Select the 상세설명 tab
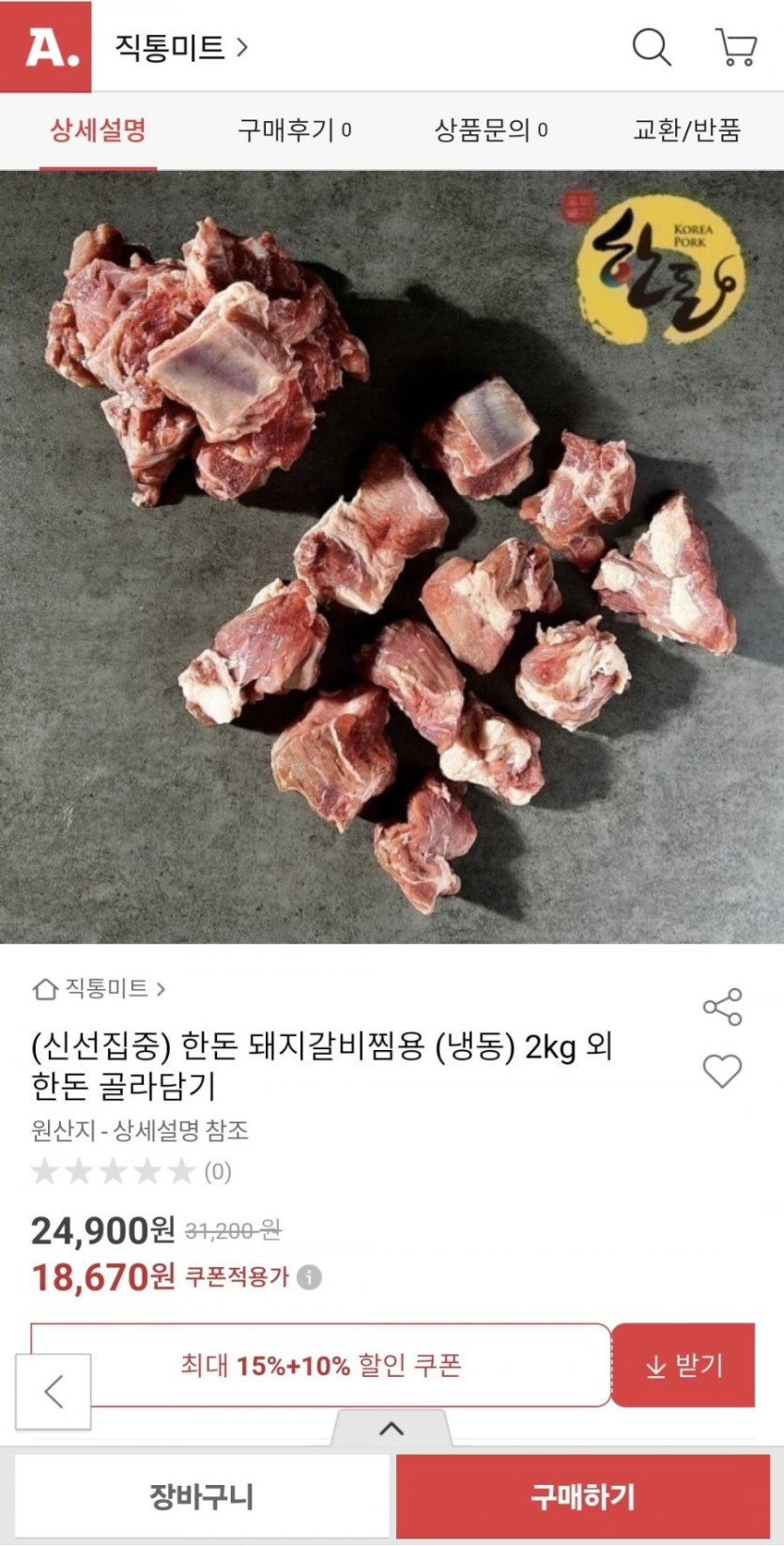The width and height of the screenshot is (784, 1546). pos(98,131)
